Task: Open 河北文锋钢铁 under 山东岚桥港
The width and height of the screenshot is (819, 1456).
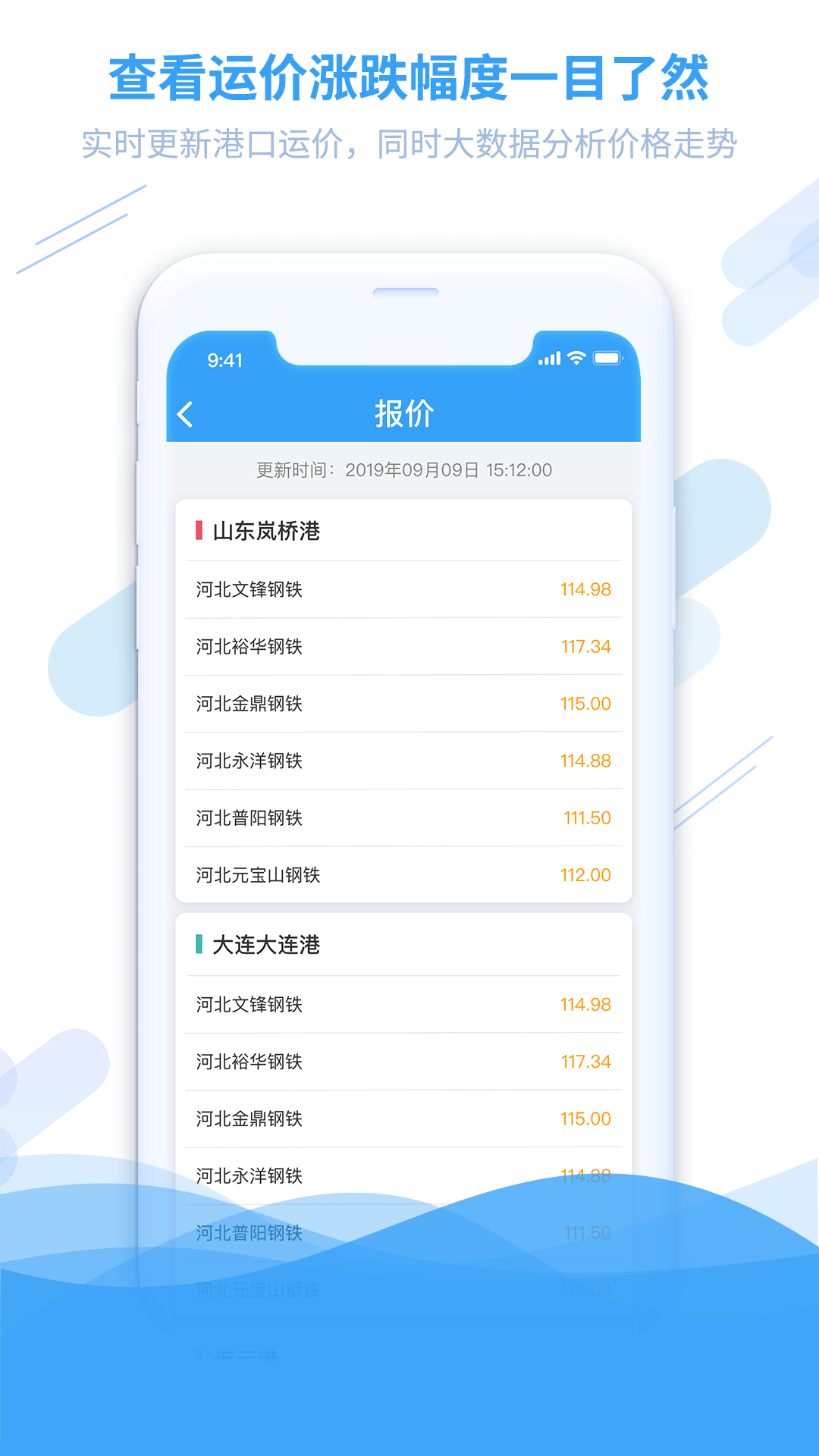Action: (x=250, y=588)
